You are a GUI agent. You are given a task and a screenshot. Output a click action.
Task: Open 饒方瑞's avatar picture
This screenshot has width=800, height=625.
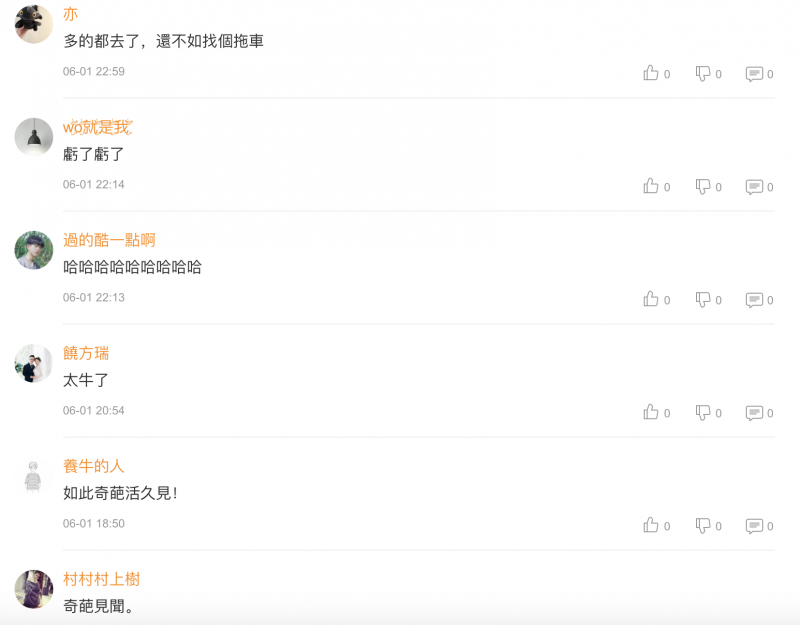pos(33,363)
